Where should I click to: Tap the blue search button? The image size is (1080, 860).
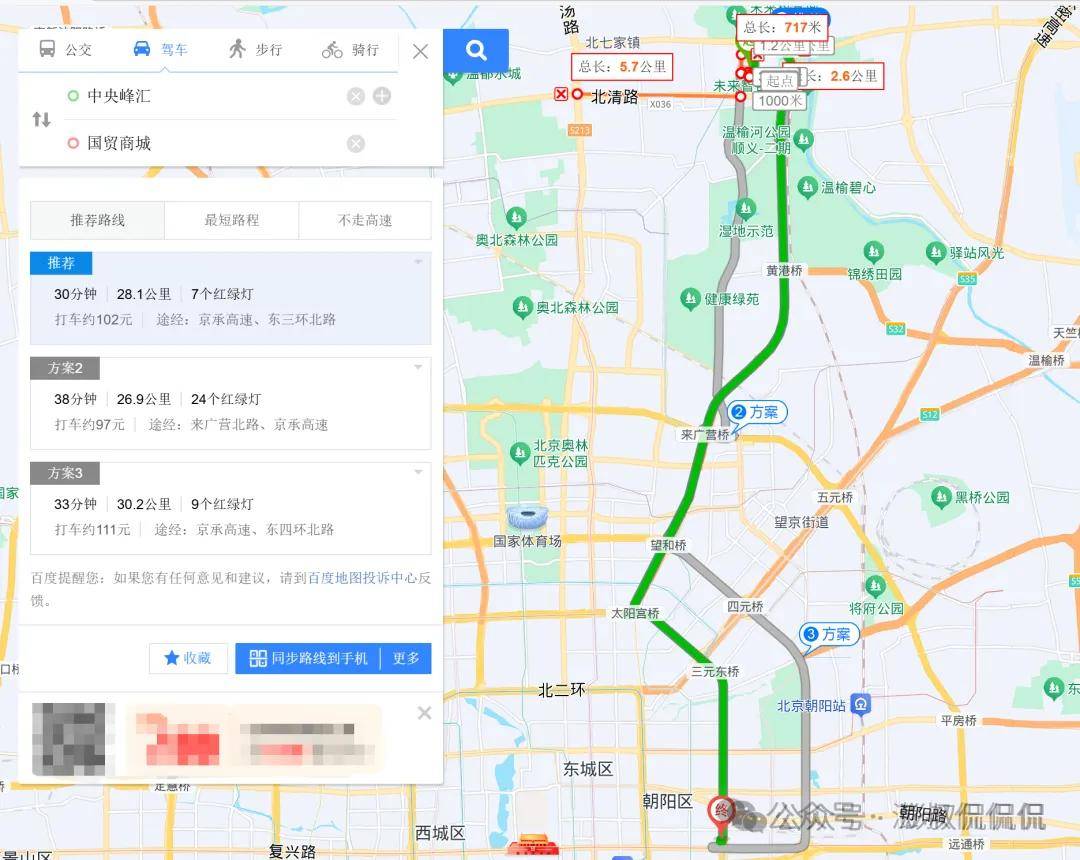click(476, 50)
